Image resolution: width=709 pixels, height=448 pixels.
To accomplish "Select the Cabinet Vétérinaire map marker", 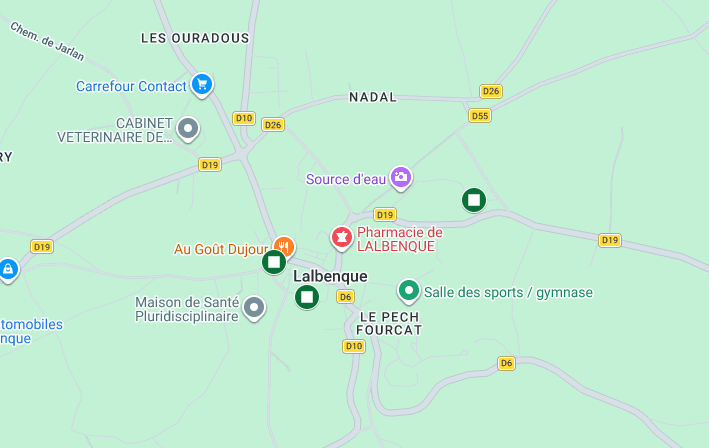I will point(187,129).
